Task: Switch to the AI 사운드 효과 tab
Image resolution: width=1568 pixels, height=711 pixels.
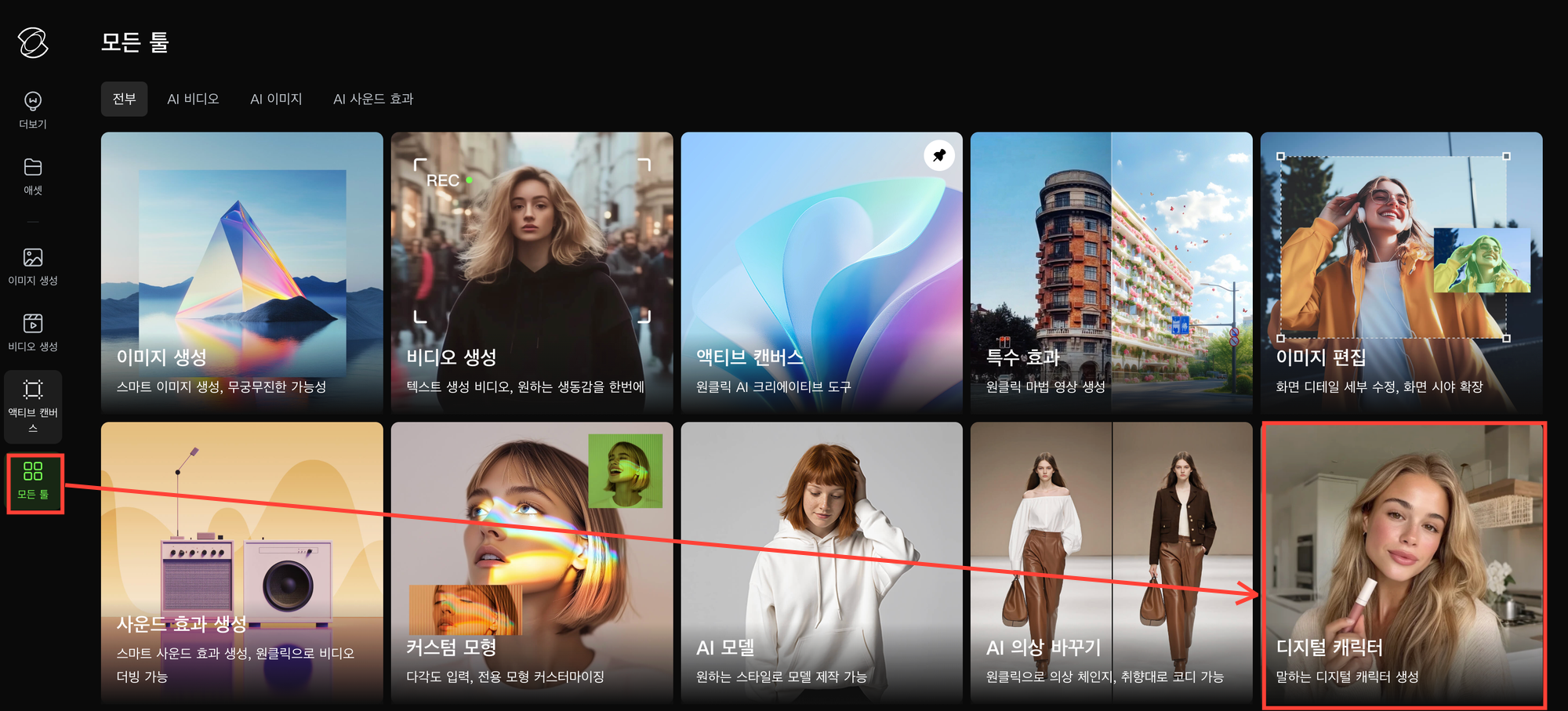Action: point(373,100)
